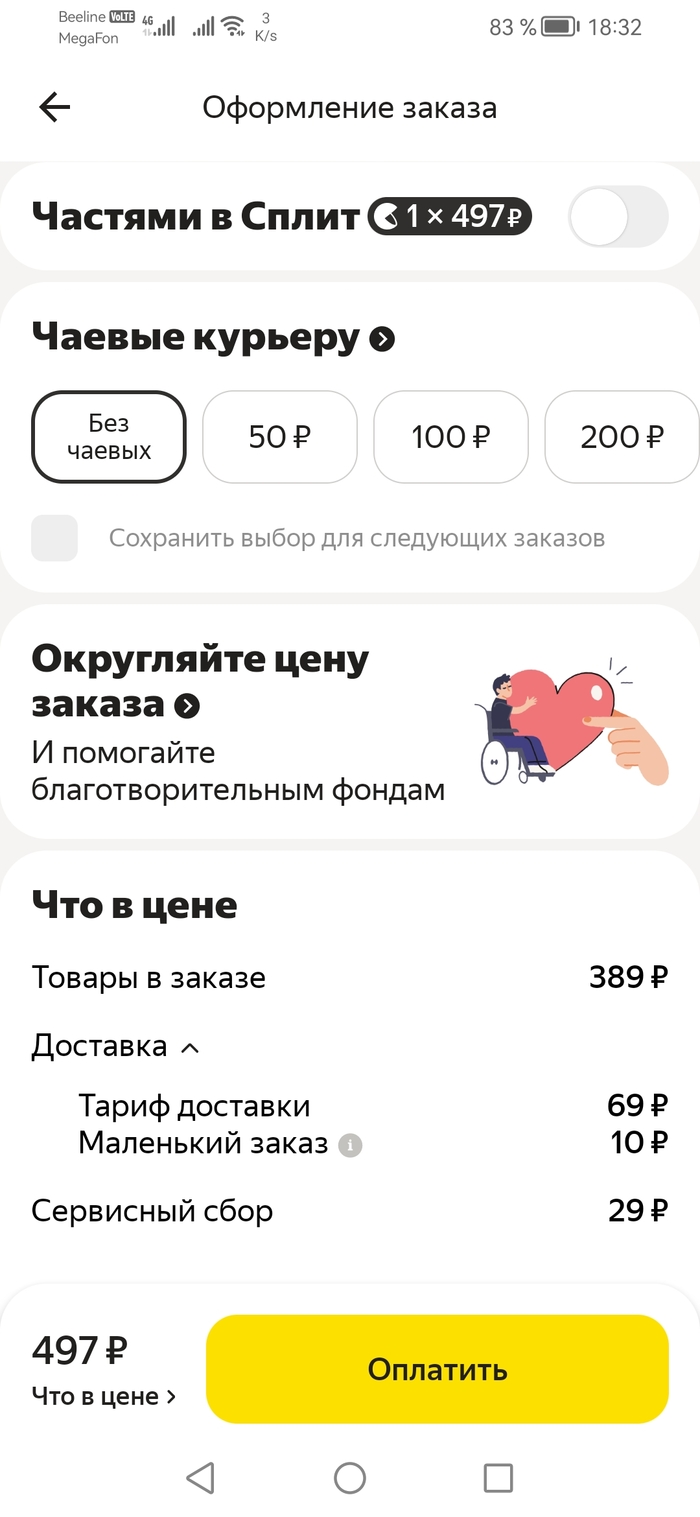
Task: Enable the Частями в Сплит toggle
Action: tap(617, 217)
